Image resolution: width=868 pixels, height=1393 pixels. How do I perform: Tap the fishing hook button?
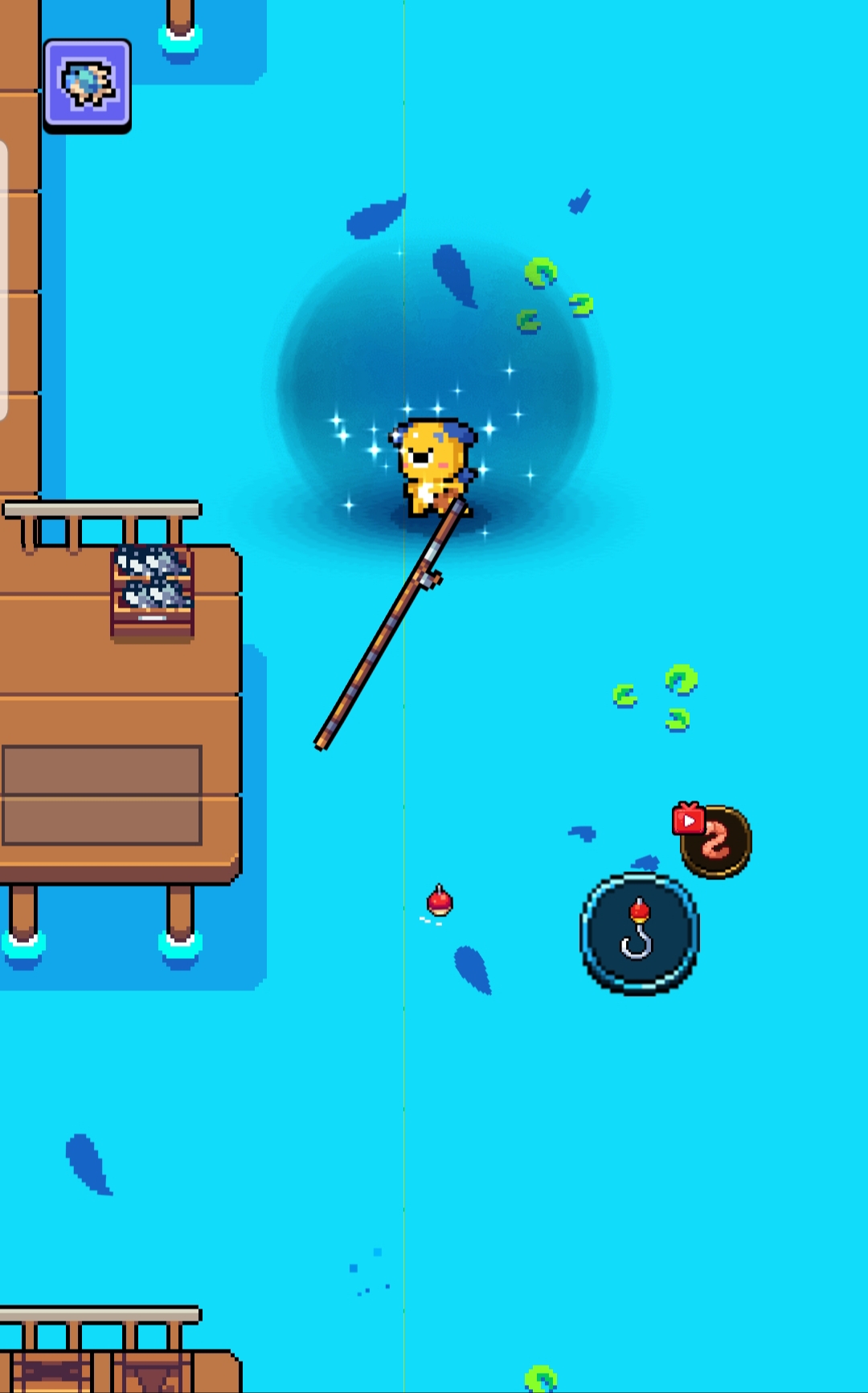tap(639, 933)
